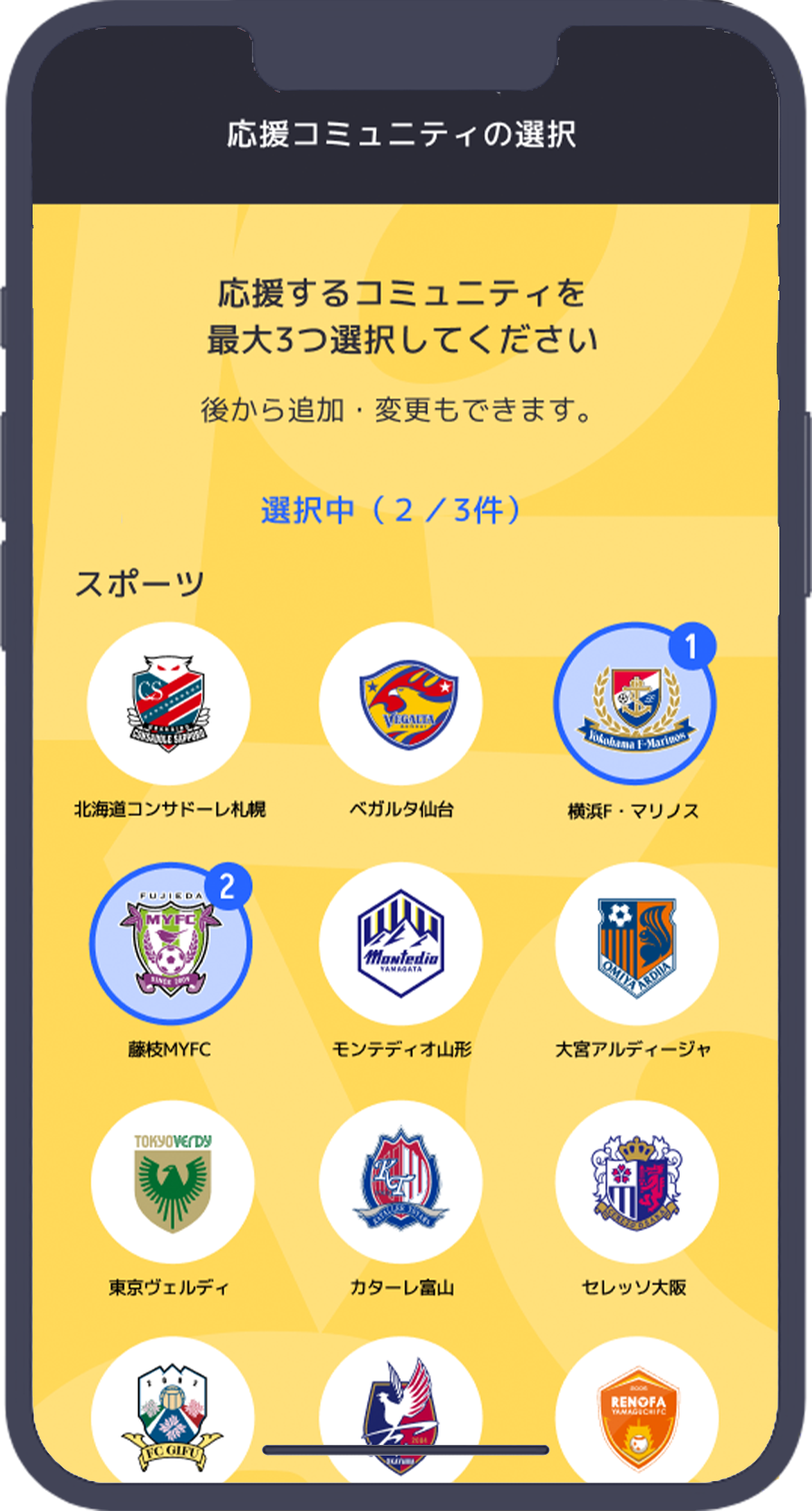Pick the Renofa Yamaguchi FC logo
812x1511 pixels.
tap(636, 1414)
